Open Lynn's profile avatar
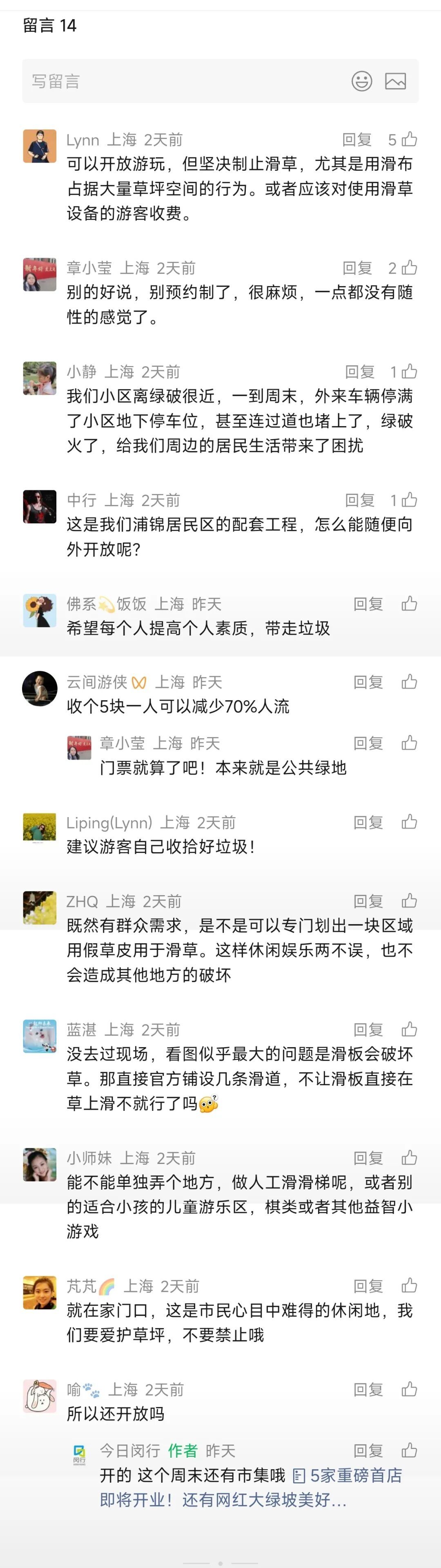The height and width of the screenshot is (1568, 441). point(40,146)
